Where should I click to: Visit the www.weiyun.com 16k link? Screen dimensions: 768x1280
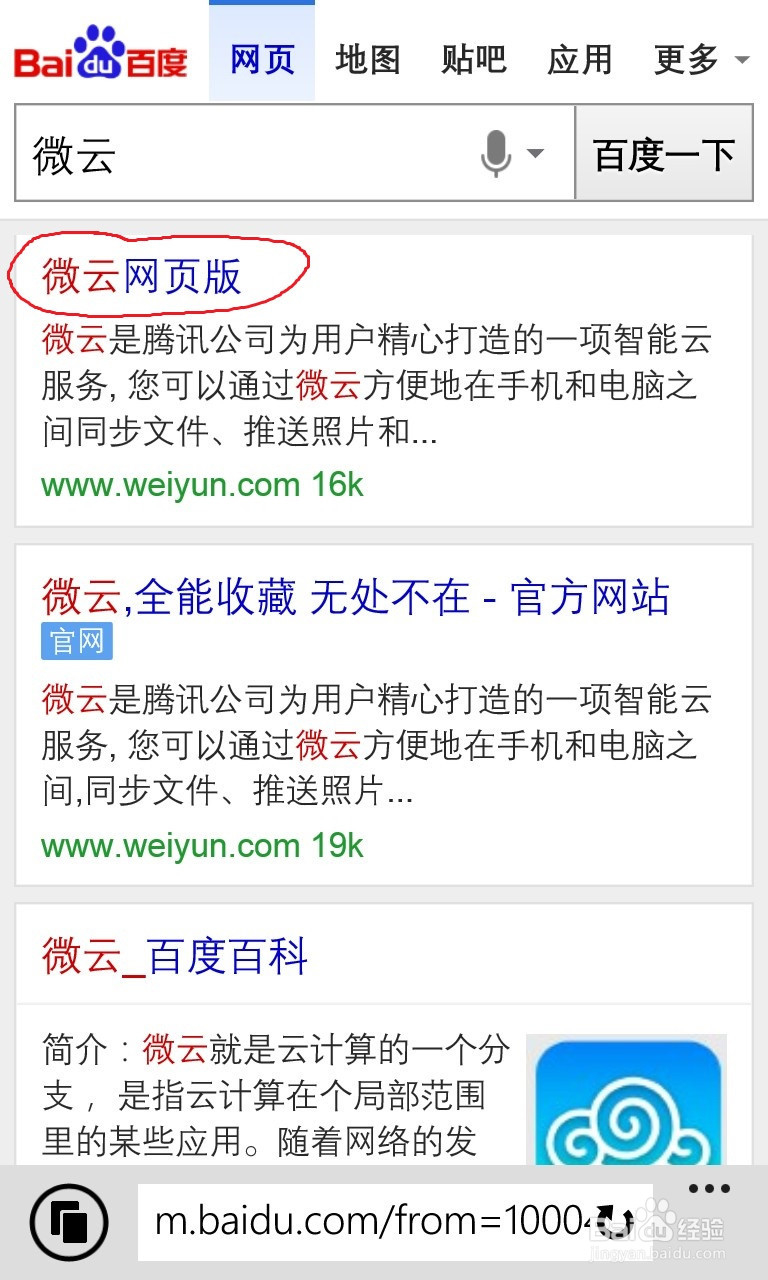[x=202, y=485]
